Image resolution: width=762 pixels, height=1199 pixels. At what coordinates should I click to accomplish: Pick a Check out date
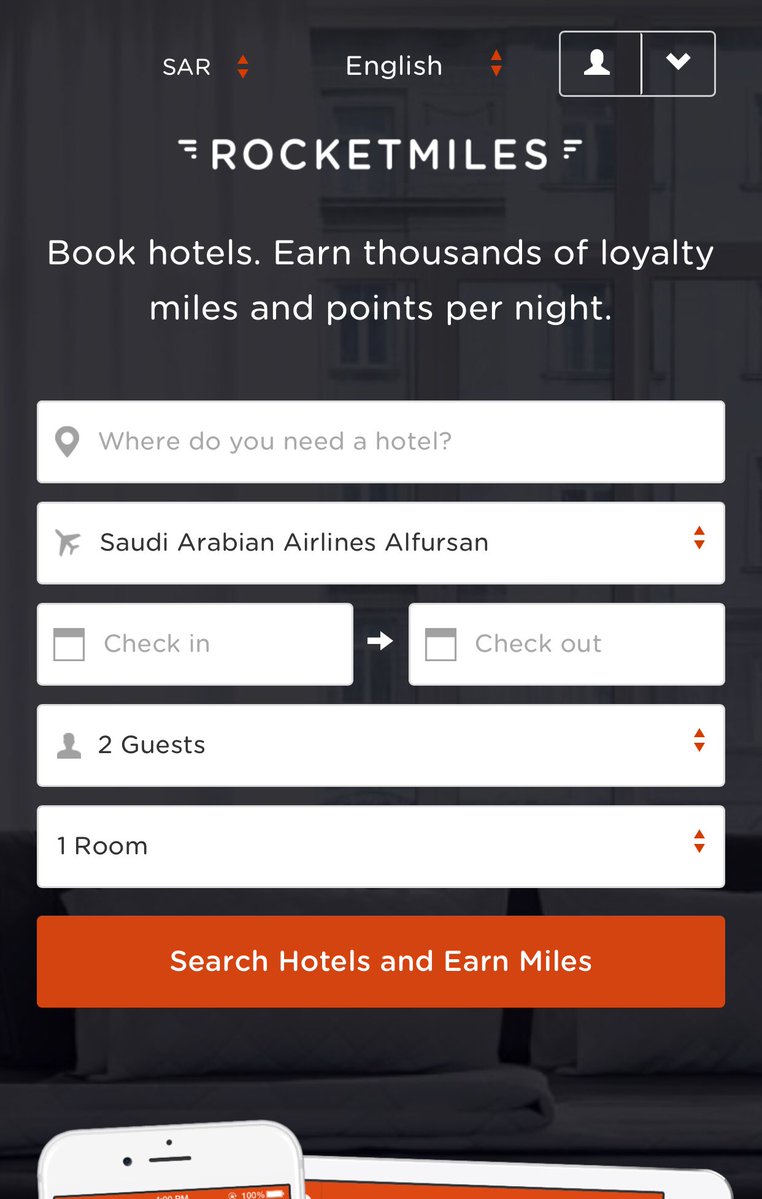566,644
